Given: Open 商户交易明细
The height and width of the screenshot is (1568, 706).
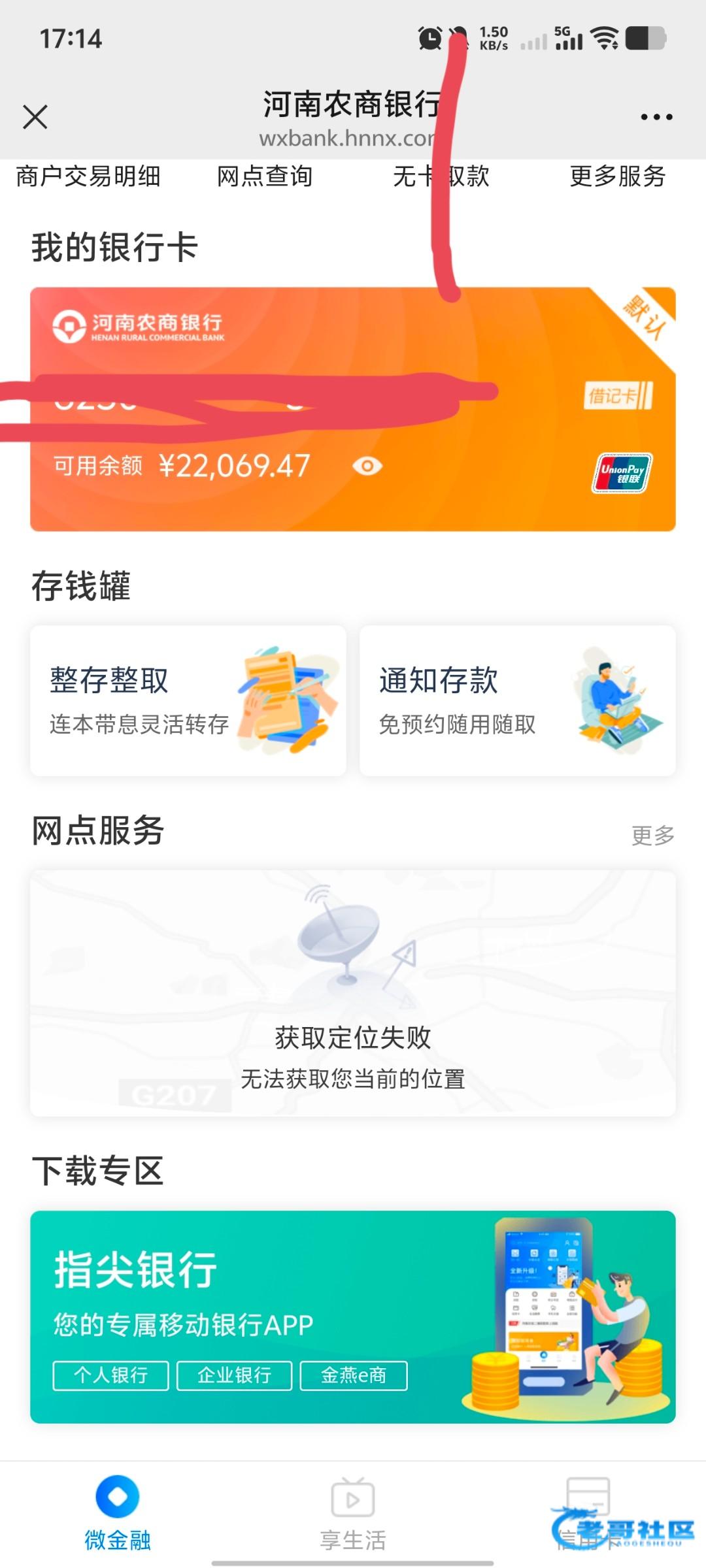Looking at the screenshot, I should pyautogui.click(x=88, y=176).
